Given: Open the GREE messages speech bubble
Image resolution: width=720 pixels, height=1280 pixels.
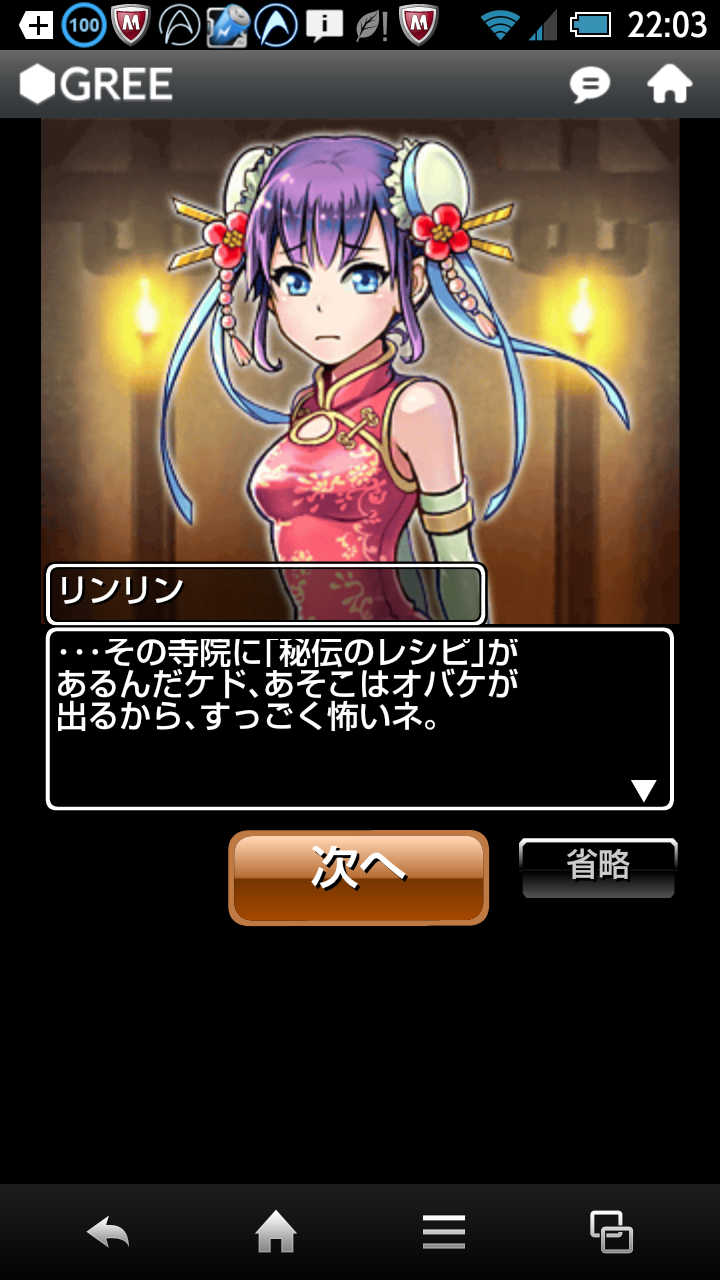Looking at the screenshot, I should click(590, 85).
